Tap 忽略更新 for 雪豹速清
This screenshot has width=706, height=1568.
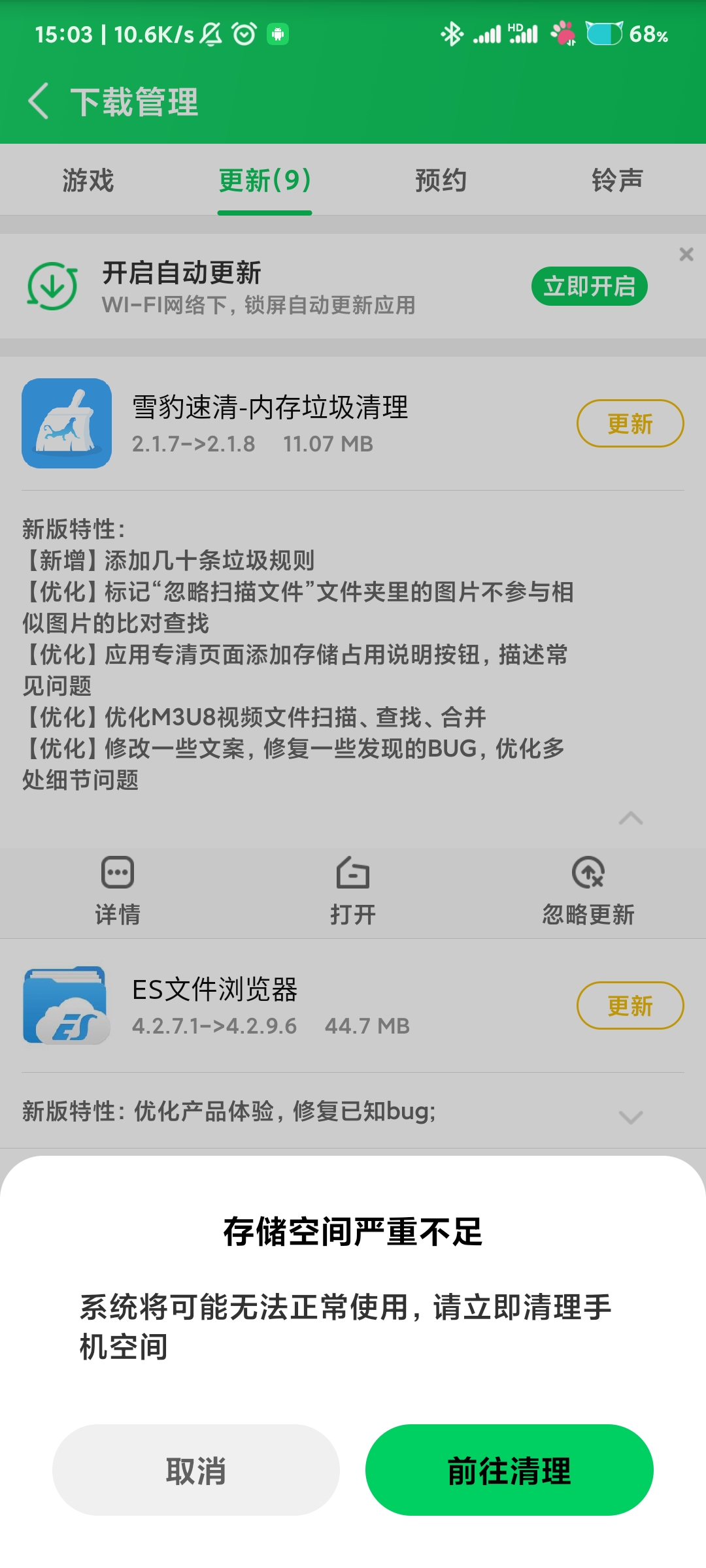(x=588, y=891)
